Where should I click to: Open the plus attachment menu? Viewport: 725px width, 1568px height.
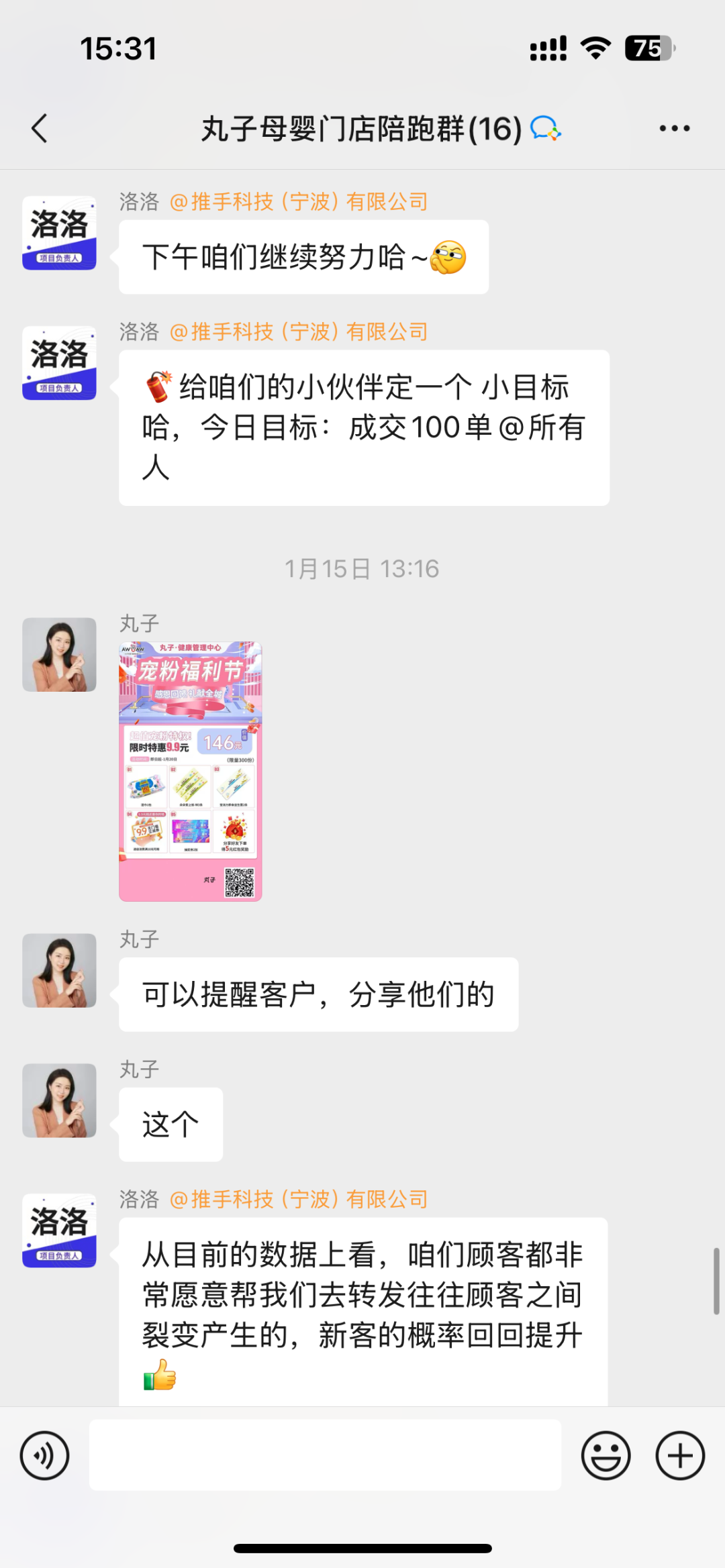tap(680, 1455)
